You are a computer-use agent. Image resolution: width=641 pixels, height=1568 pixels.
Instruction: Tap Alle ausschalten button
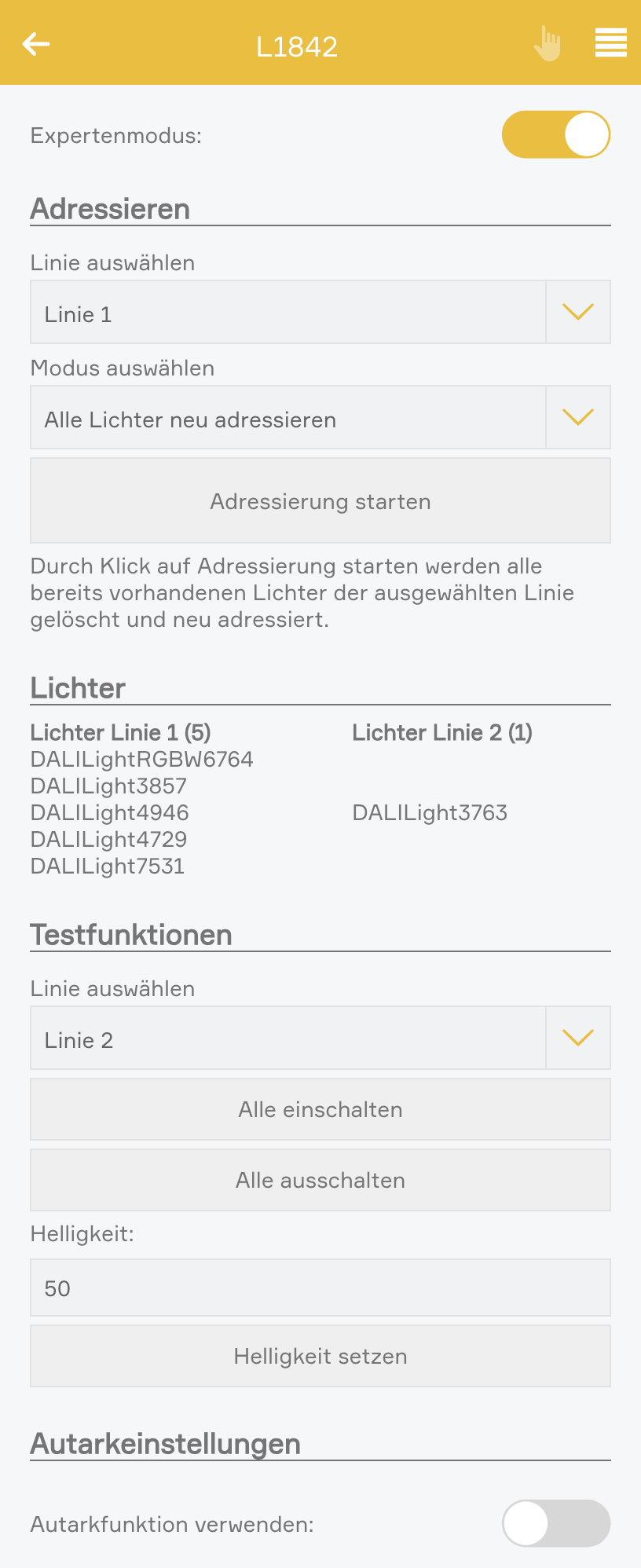pos(320,1180)
